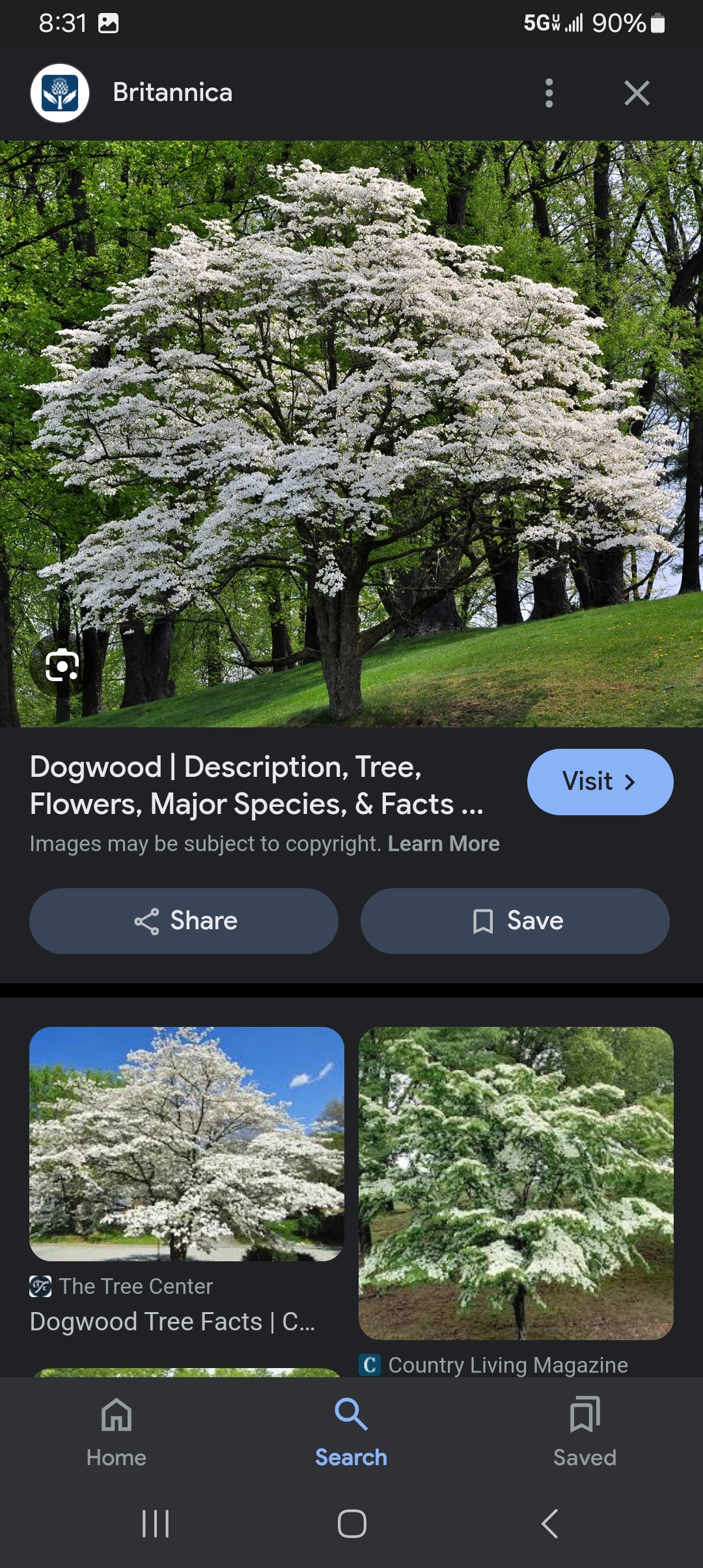Tap the Britannica source header
The width and height of the screenshot is (703, 1568).
point(172,92)
